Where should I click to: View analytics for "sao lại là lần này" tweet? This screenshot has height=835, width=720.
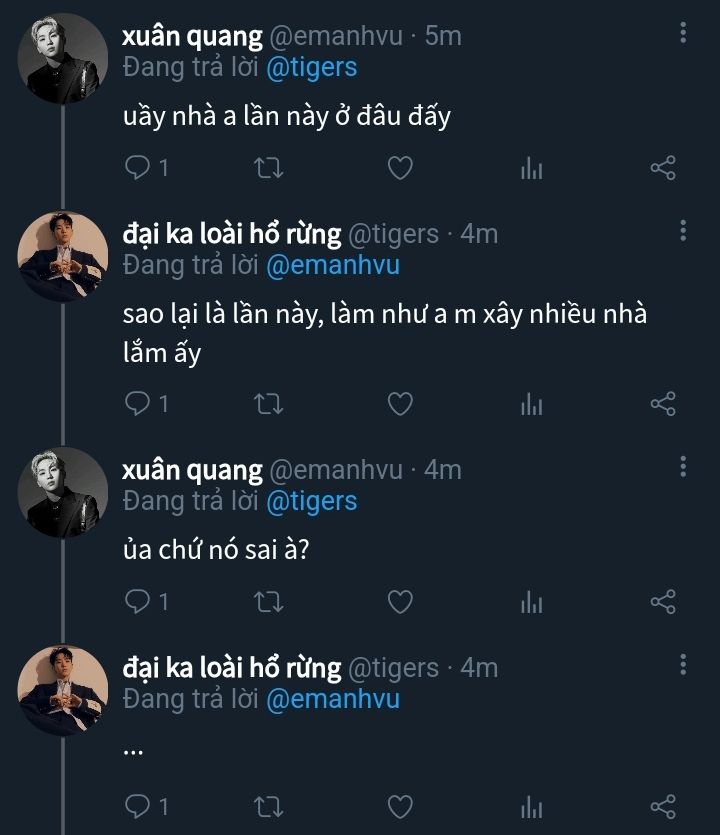[531, 404]
